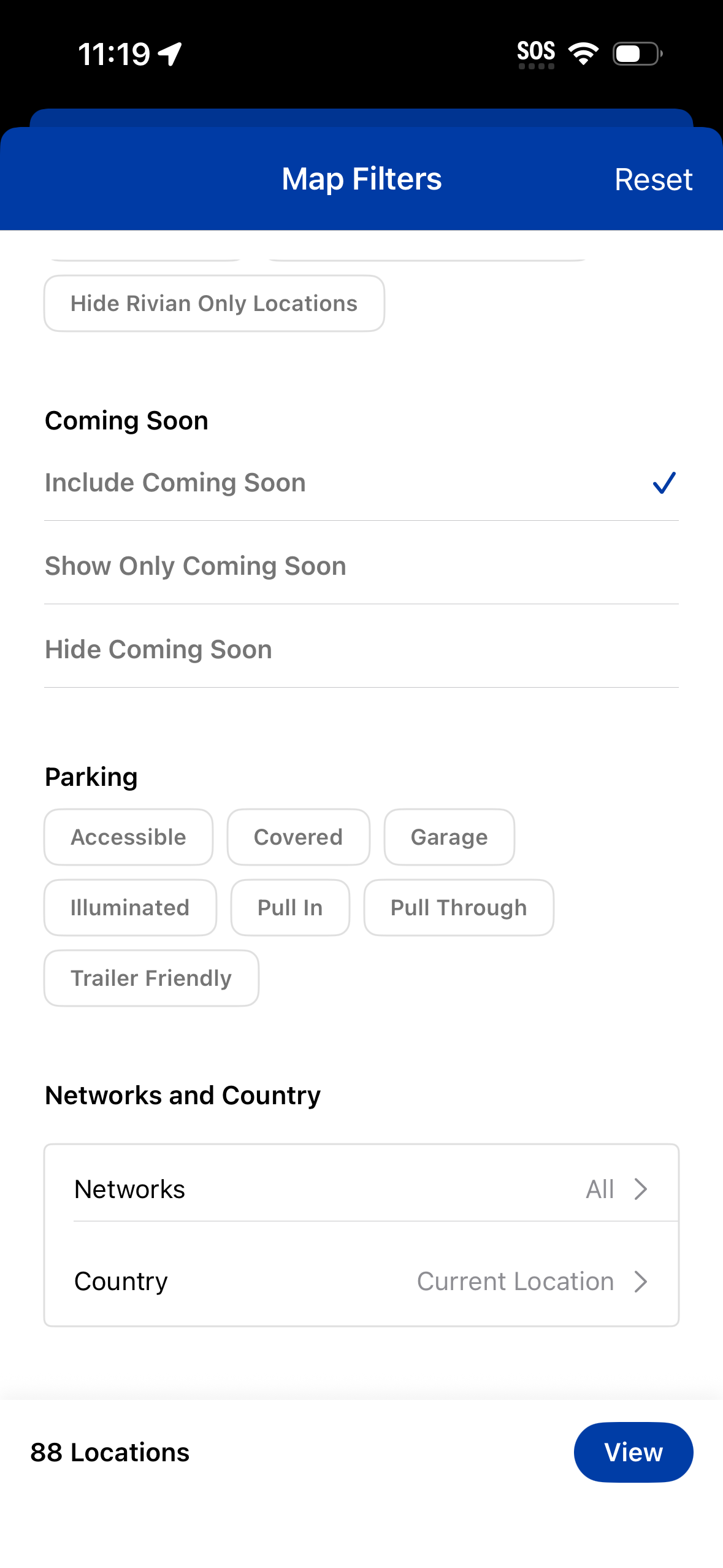
Task: Open the Country setting row
Action: click(x=361, y=1281)
